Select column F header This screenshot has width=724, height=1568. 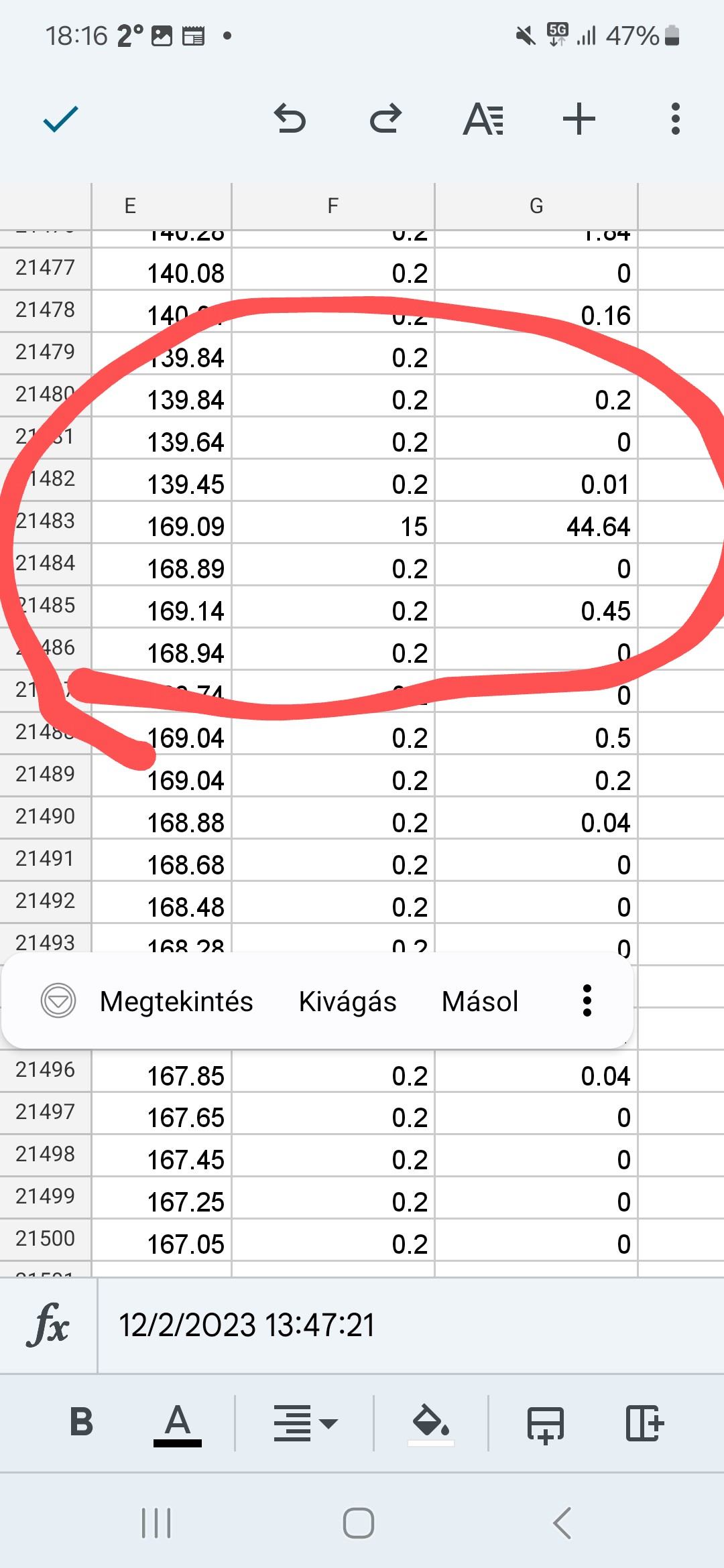333,206
